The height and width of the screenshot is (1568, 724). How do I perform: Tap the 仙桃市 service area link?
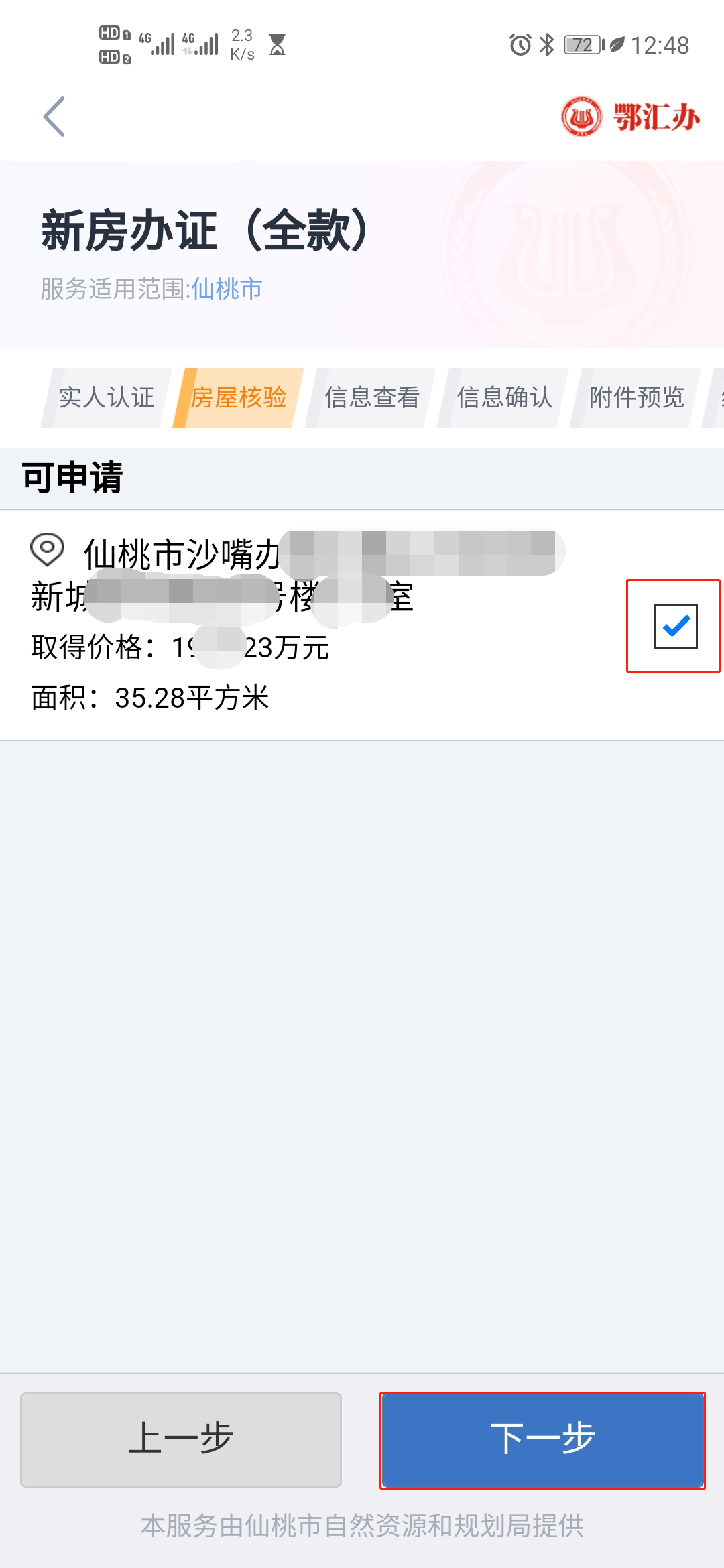pyautogui.click(x=227, y=289)
